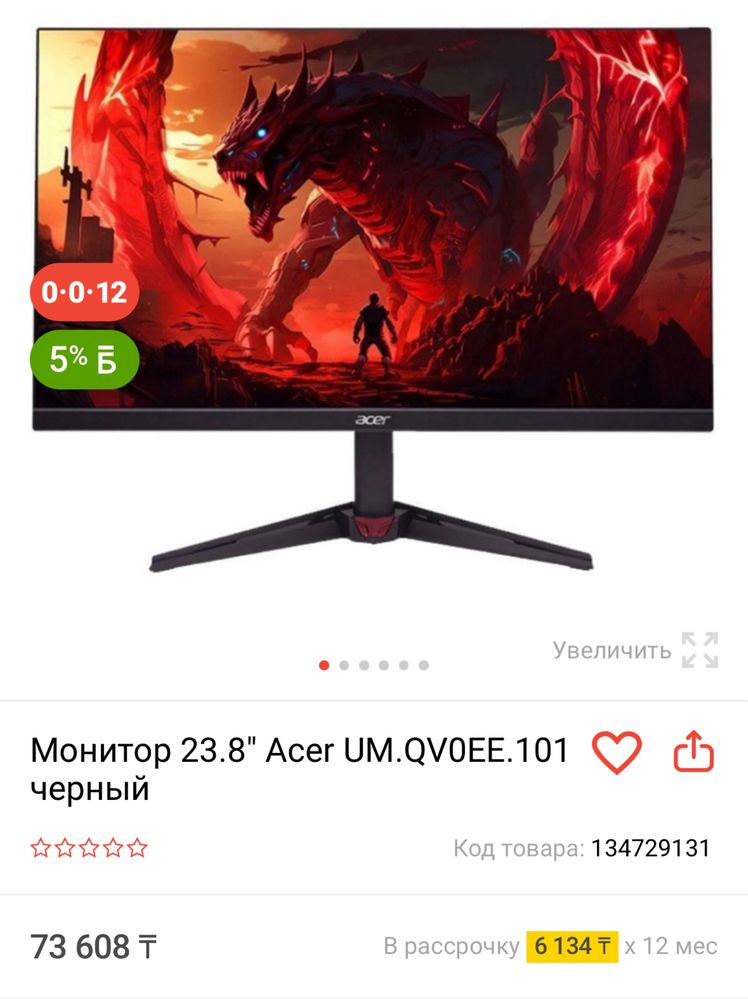
Task: Open the Acer monitor product photo
Action: (x=373, y=300)
